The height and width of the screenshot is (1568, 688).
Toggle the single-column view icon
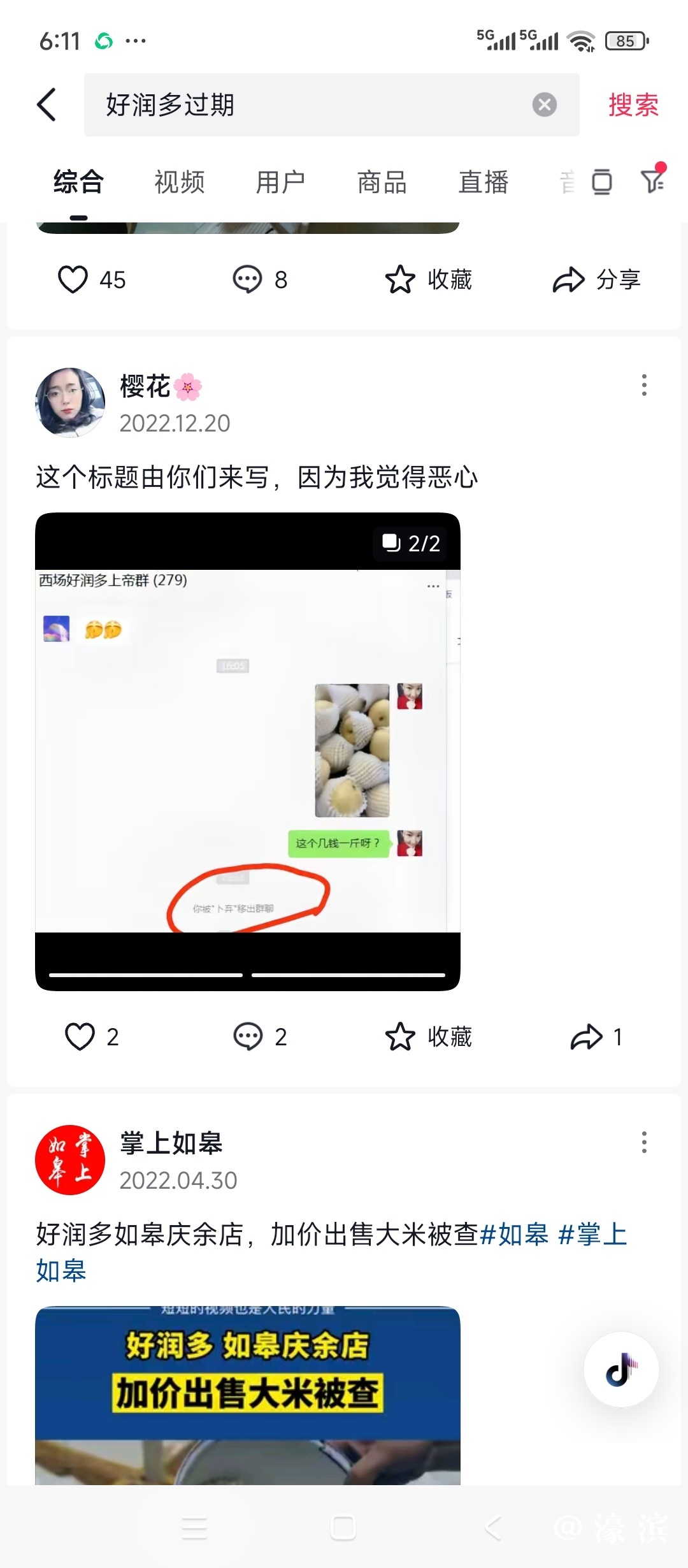(601, 182)
